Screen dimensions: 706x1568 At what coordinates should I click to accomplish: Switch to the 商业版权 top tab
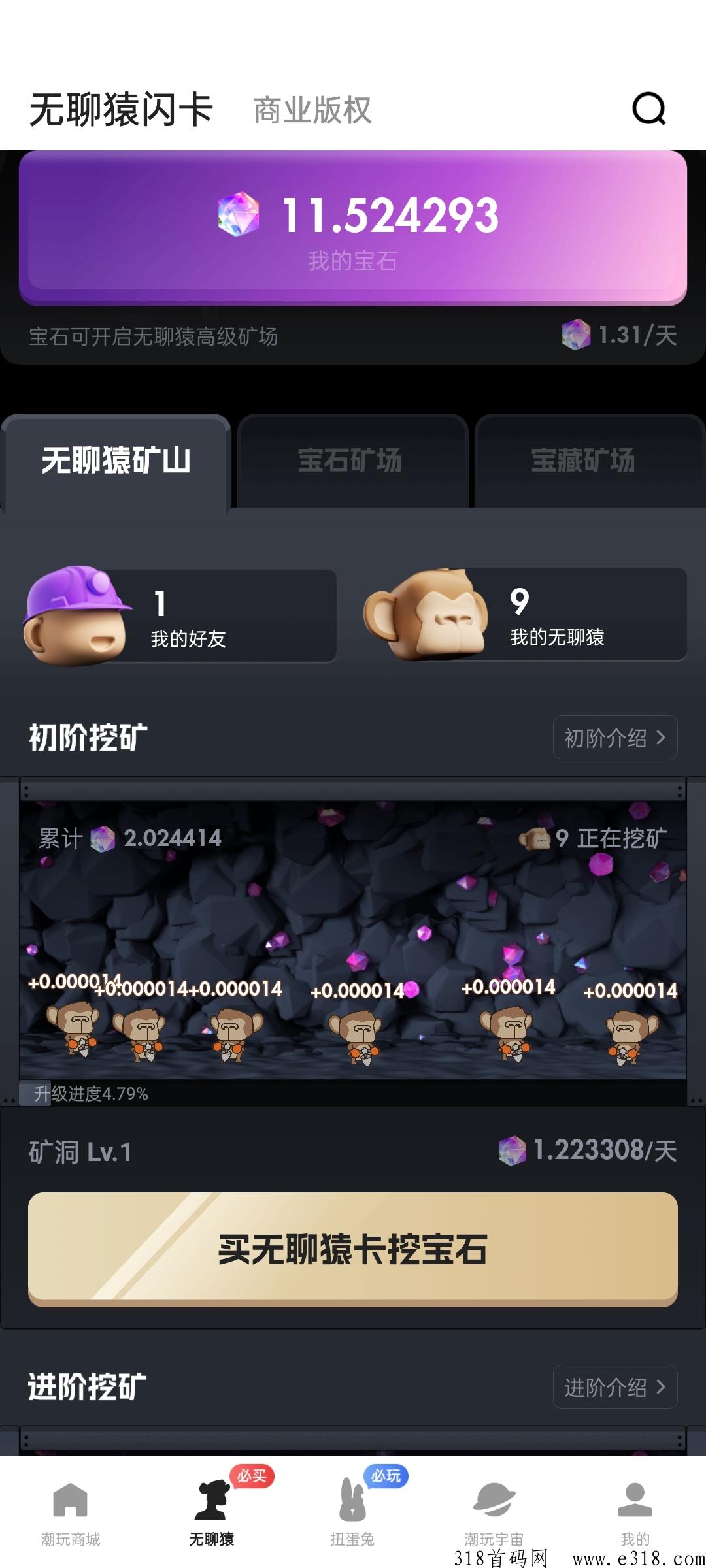312,110
